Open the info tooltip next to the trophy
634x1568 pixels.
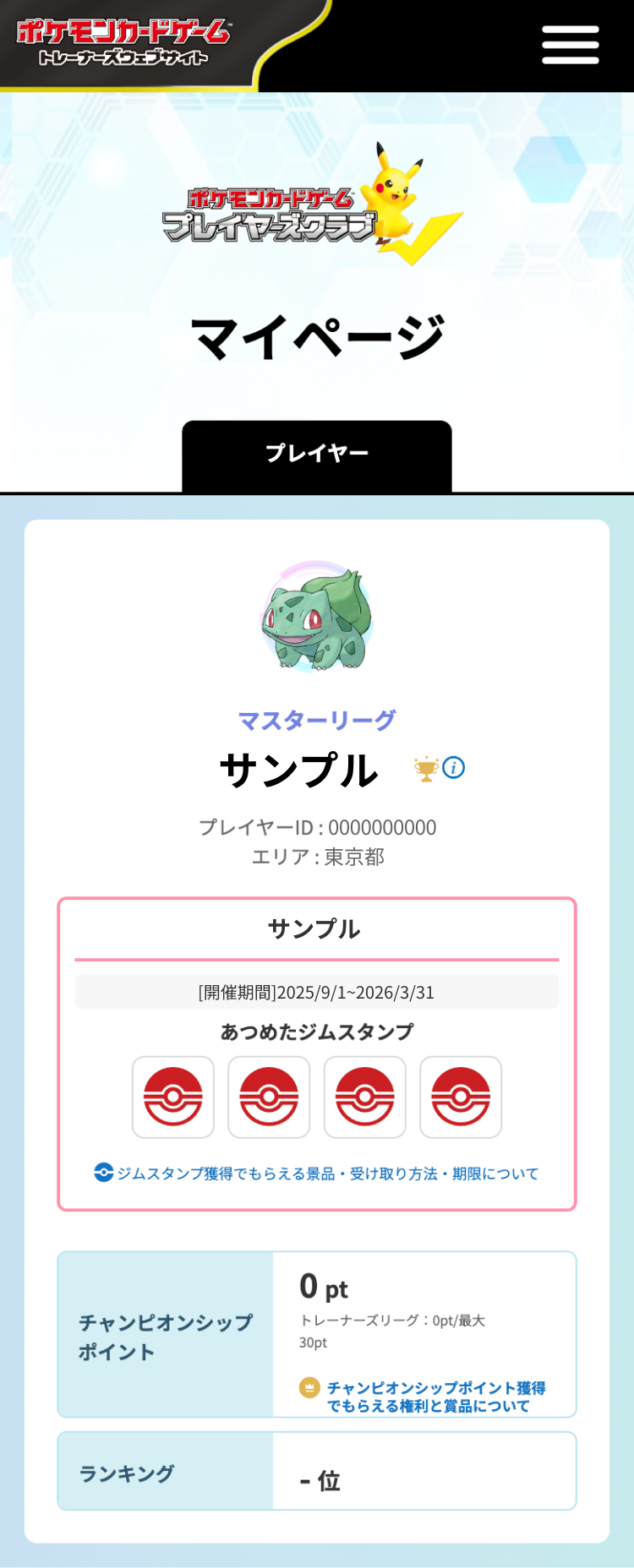coord(456,769)
